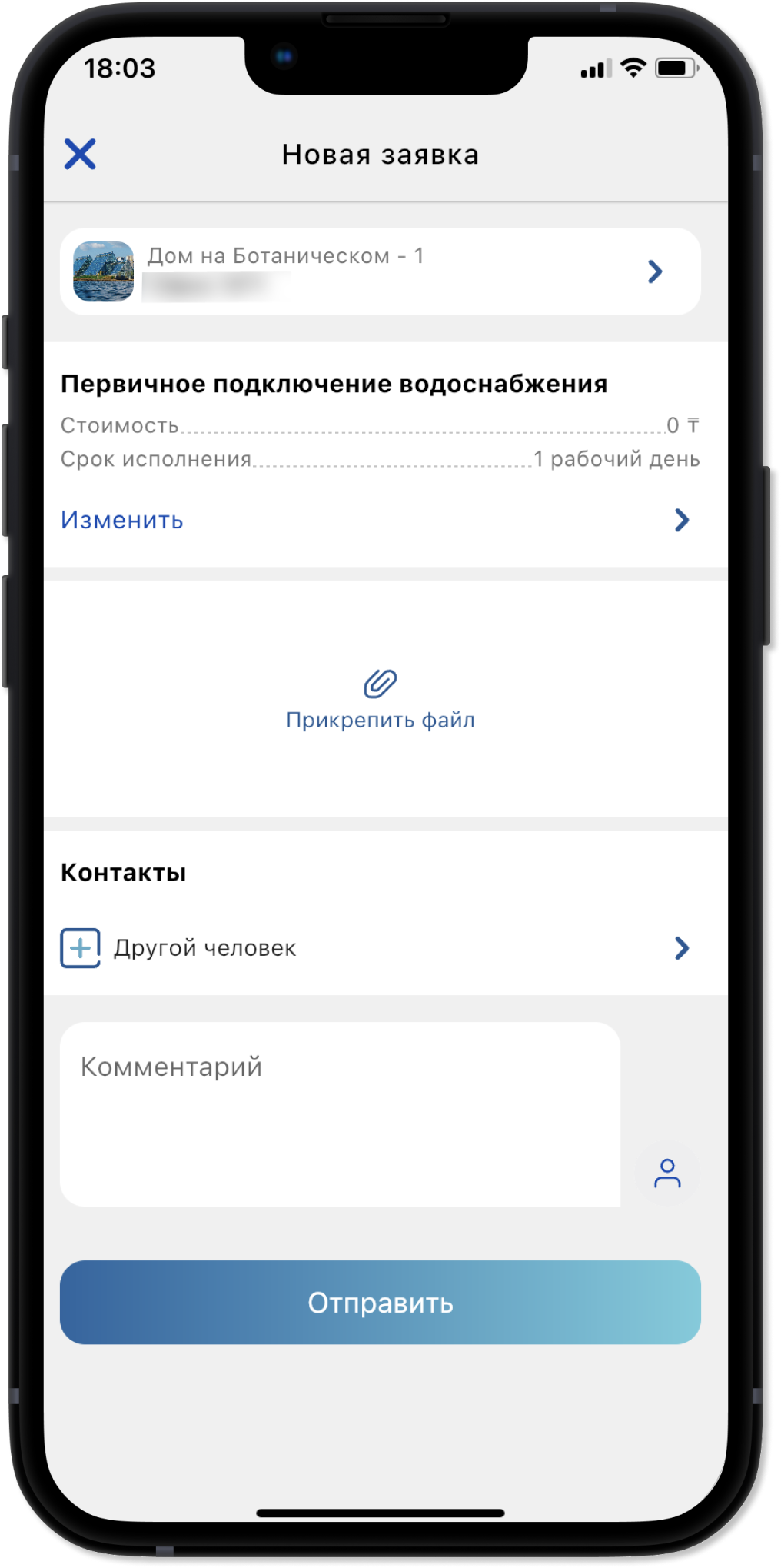The height and width of the screenshot is (1568, 781).
Task: Open the Дом на Ботаническом - 1 property card
Action: click(381, 271)
